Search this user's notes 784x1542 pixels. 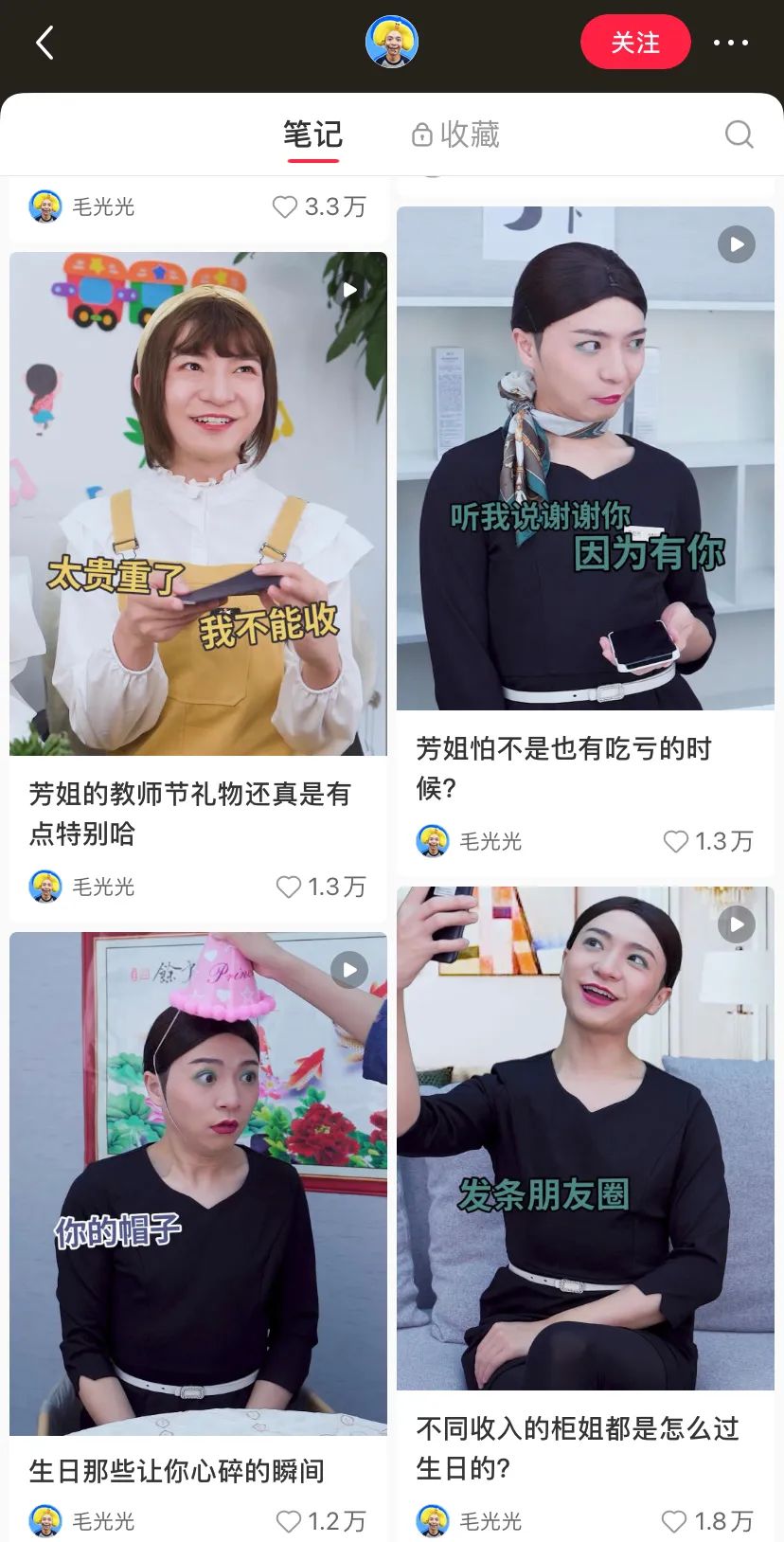(x=739, y=134)
